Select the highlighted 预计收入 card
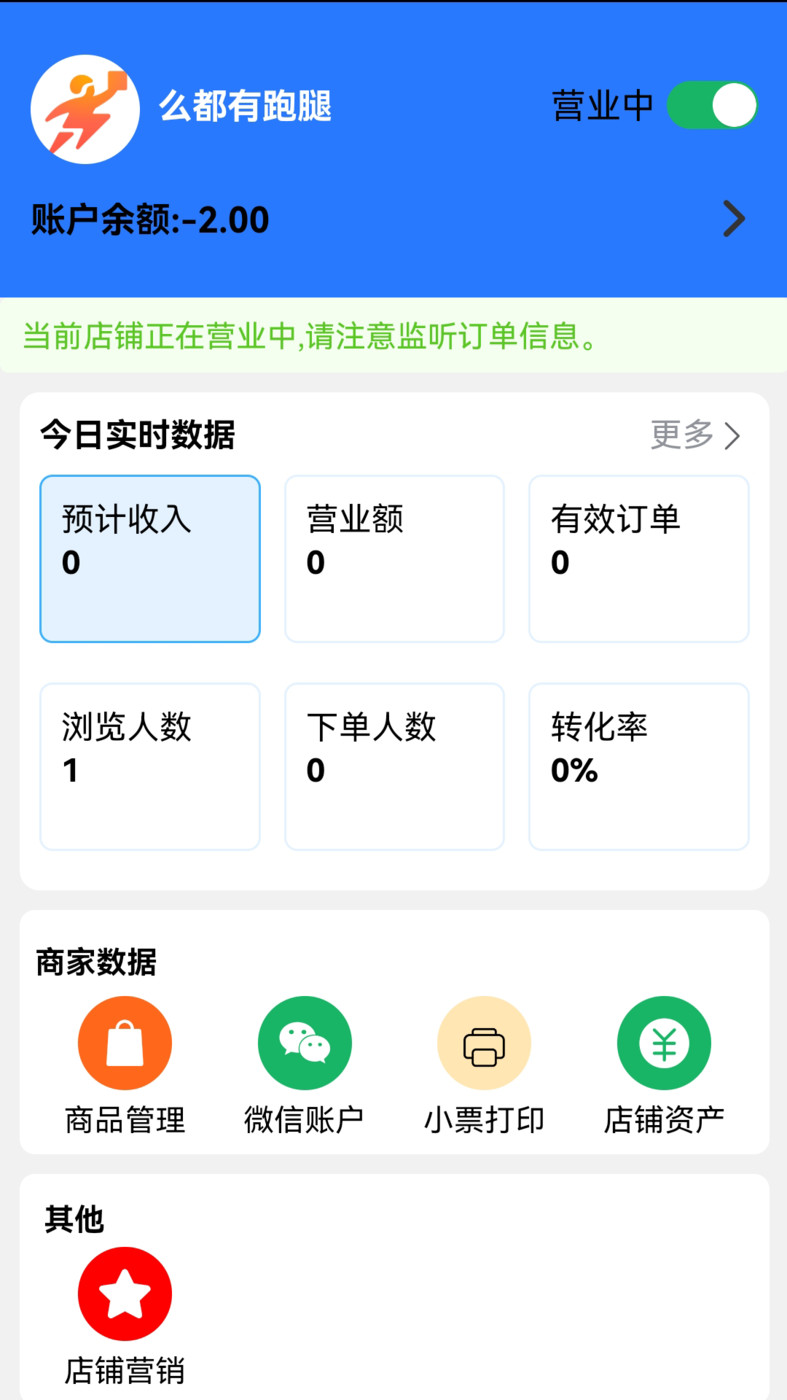Image resolution: width=787 pixels, height=1400 pixels. coord(149,558)
